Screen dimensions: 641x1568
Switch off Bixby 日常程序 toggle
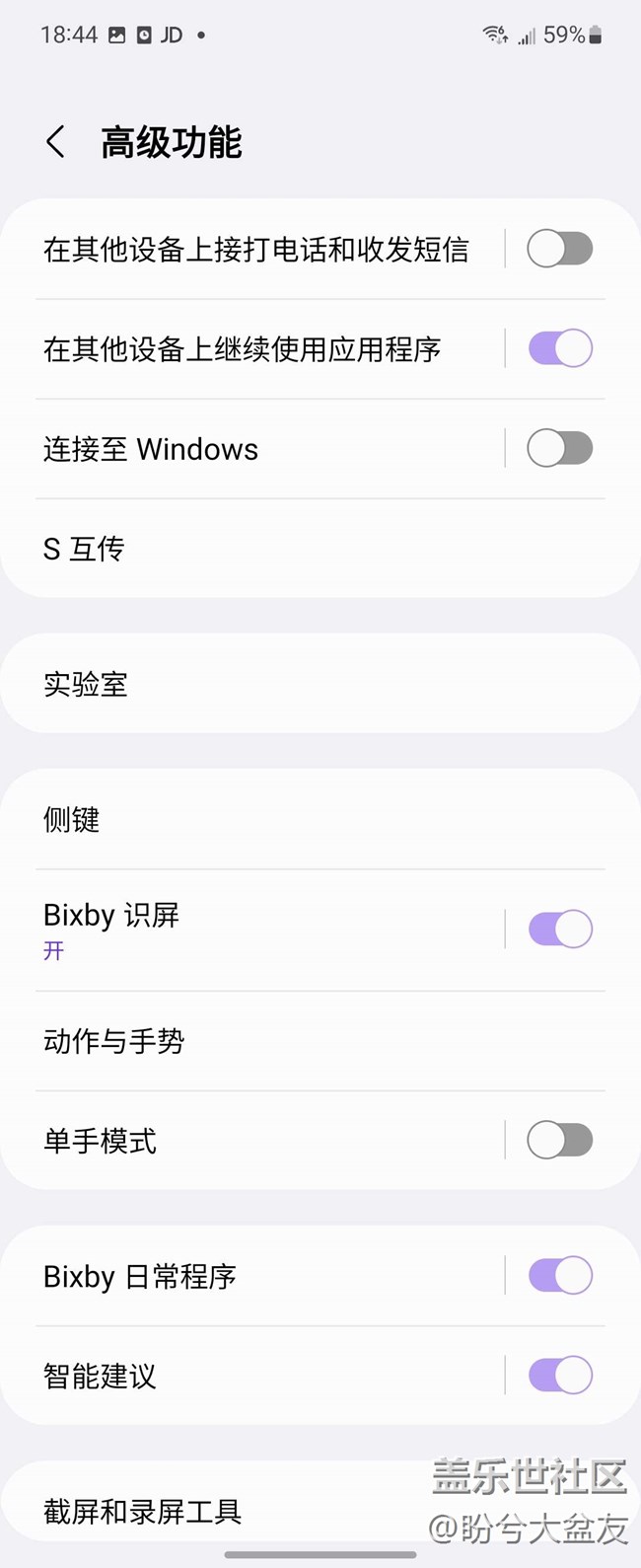tap(559, 1276)
